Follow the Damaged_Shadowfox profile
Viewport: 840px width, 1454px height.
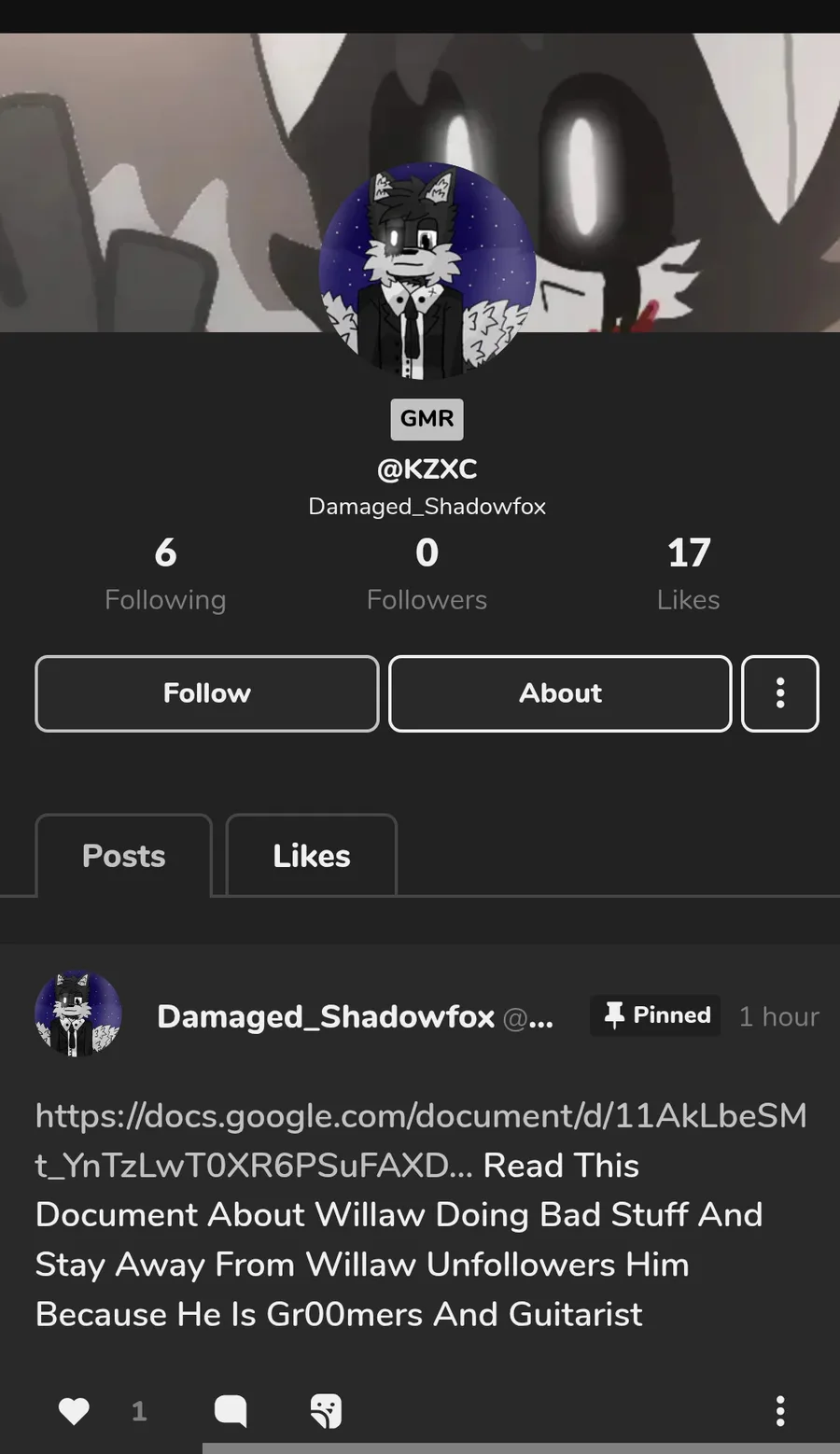pyautogui.click(x=206, y=693)
